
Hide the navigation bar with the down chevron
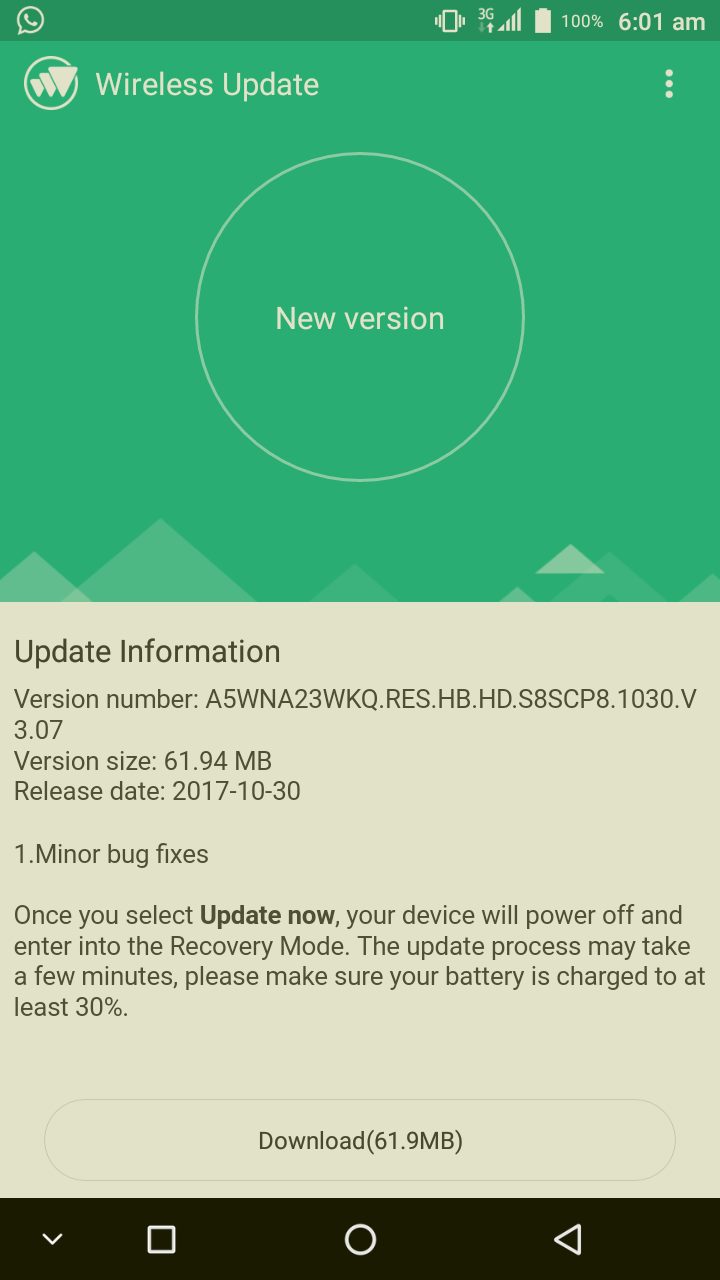tap(53, 1240)
